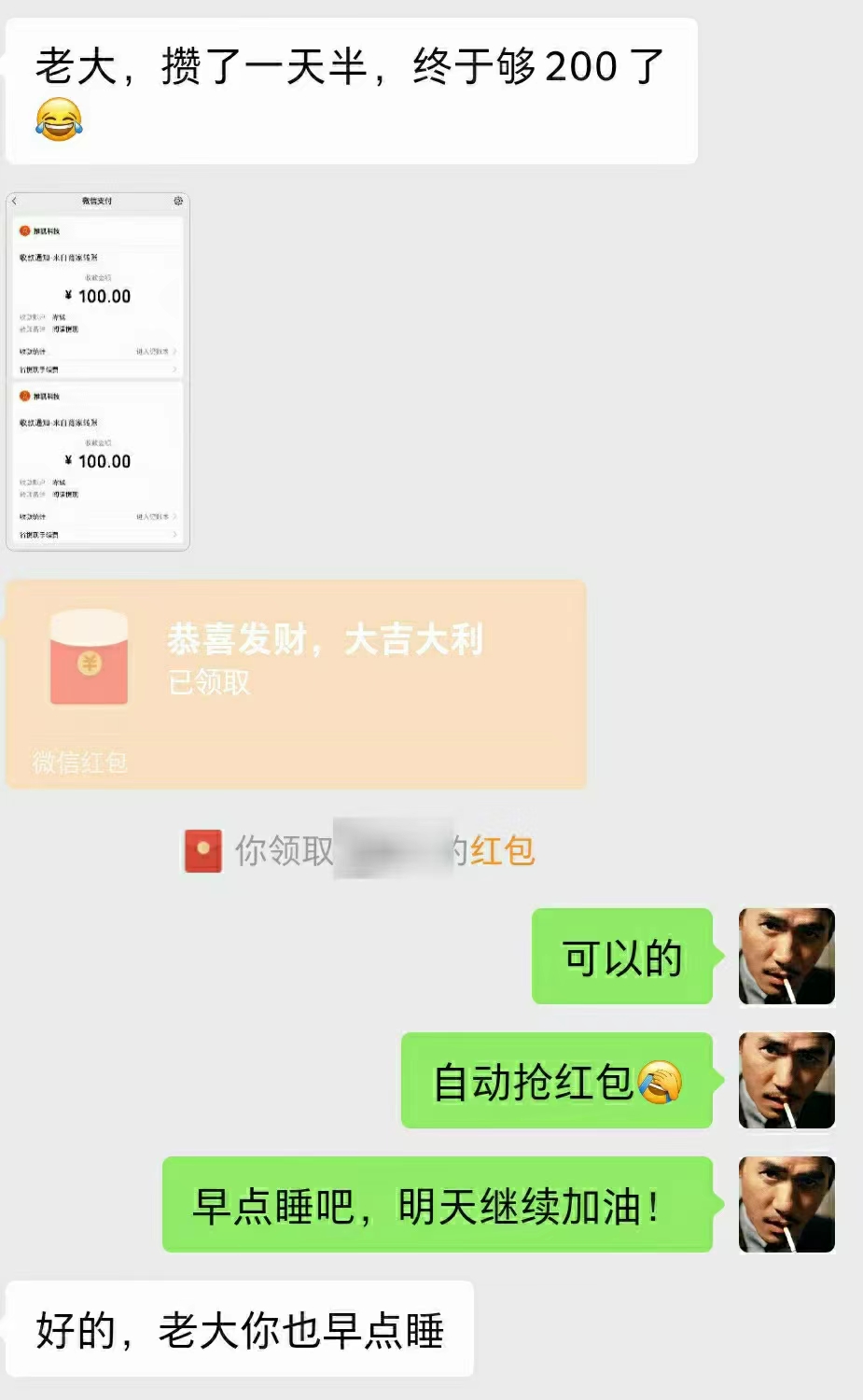
Task: Open the 恭喜发财 red packet card
Action: coord(297,683)
